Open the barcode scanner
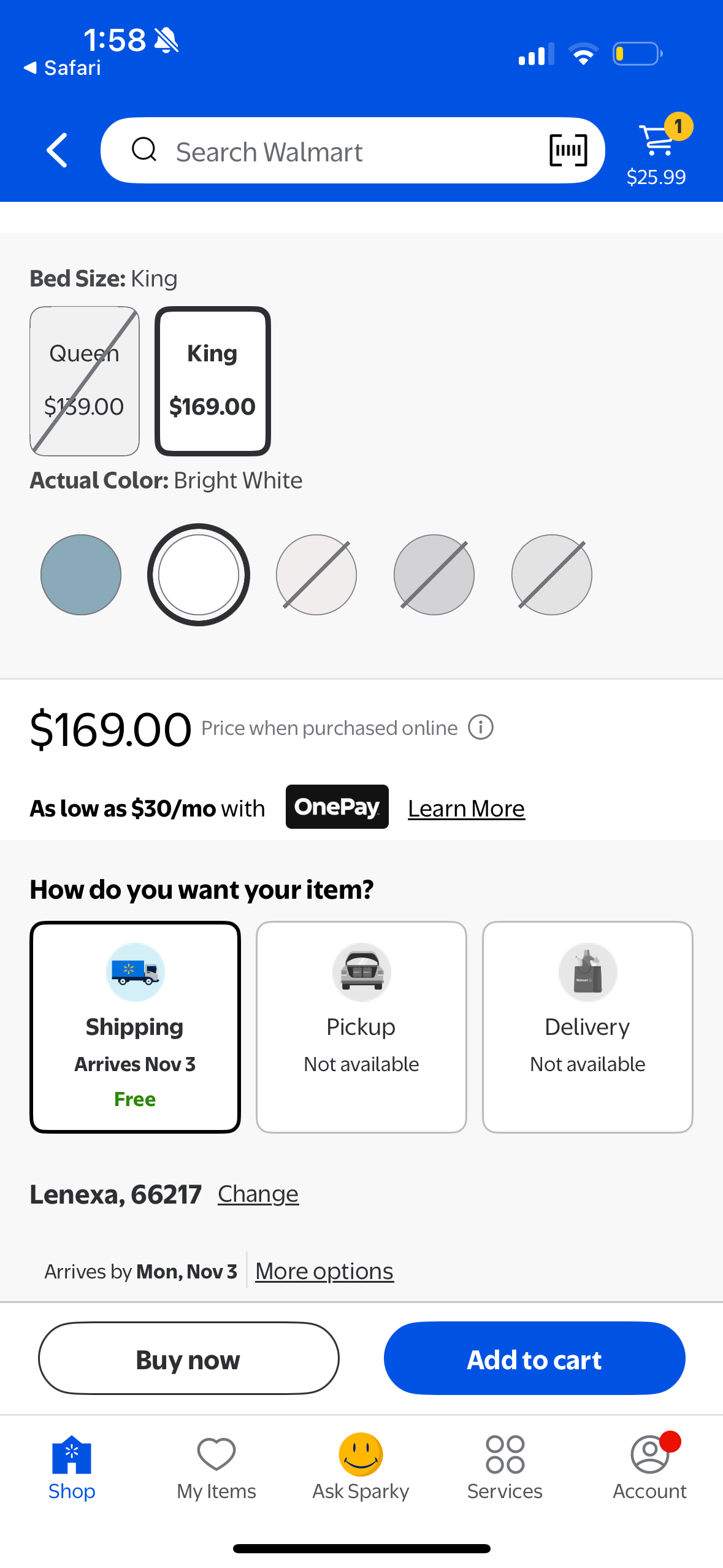This screenshot has height=1568, width=723. (x=568, y=150)
